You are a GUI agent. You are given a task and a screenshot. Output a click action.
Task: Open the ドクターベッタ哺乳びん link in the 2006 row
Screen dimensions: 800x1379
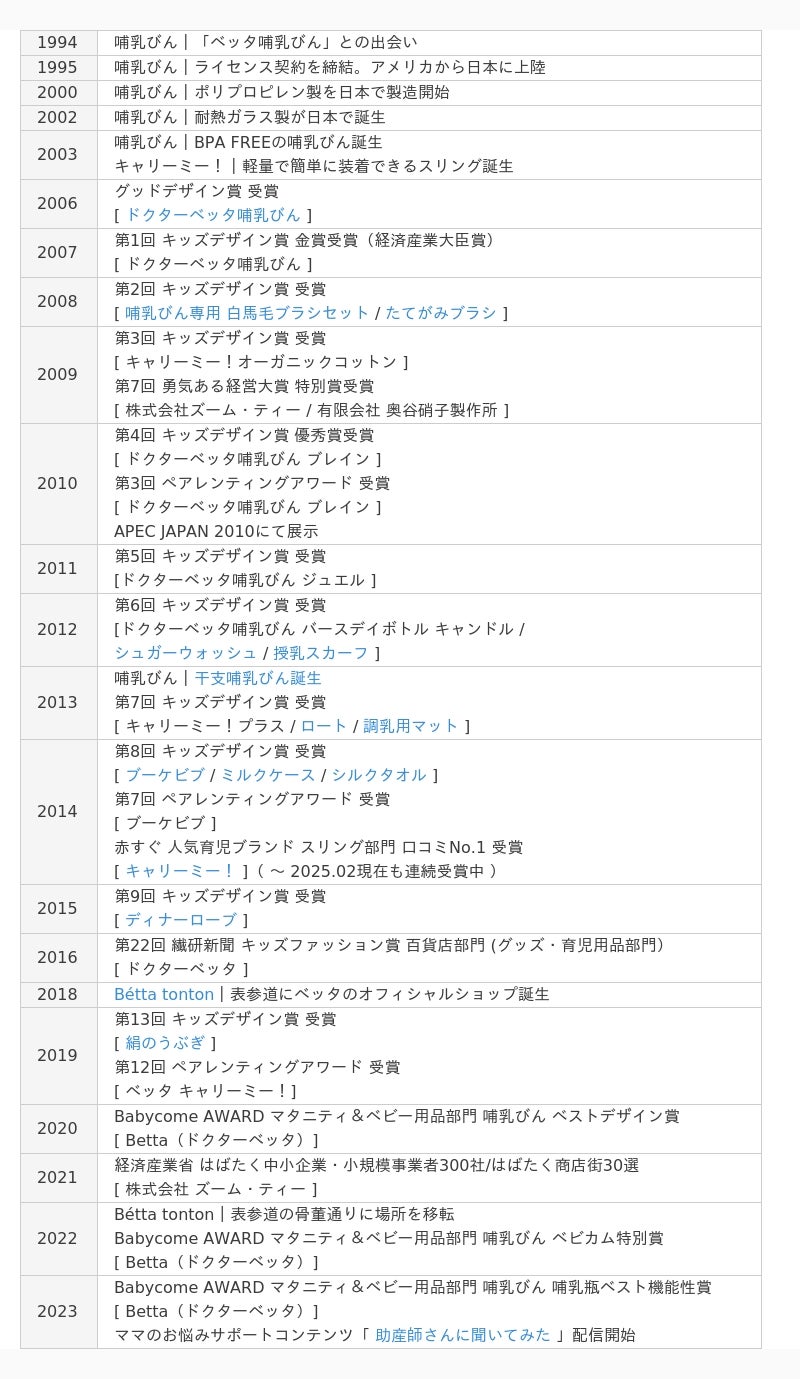point(212,215)
